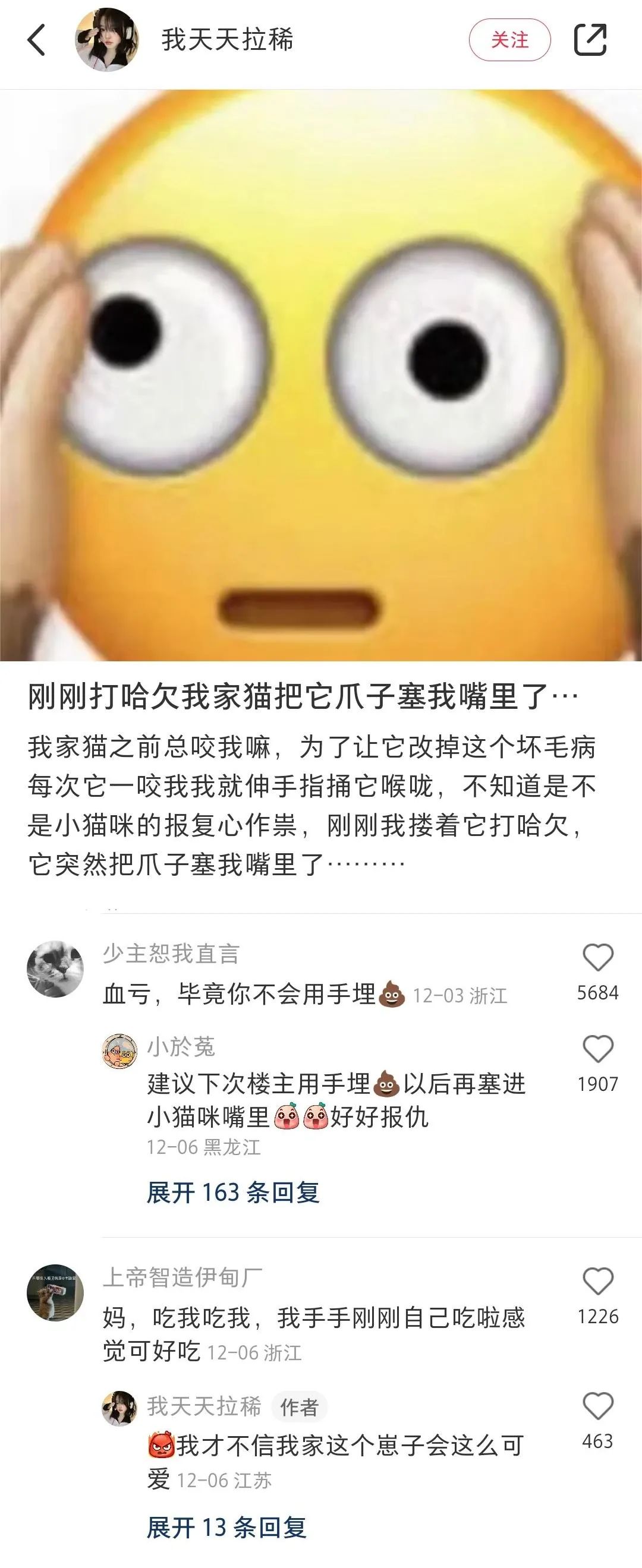Follow the author with the 关注 button
The width and height of the screenshot is (642, 1568).
tap(509, 40)
